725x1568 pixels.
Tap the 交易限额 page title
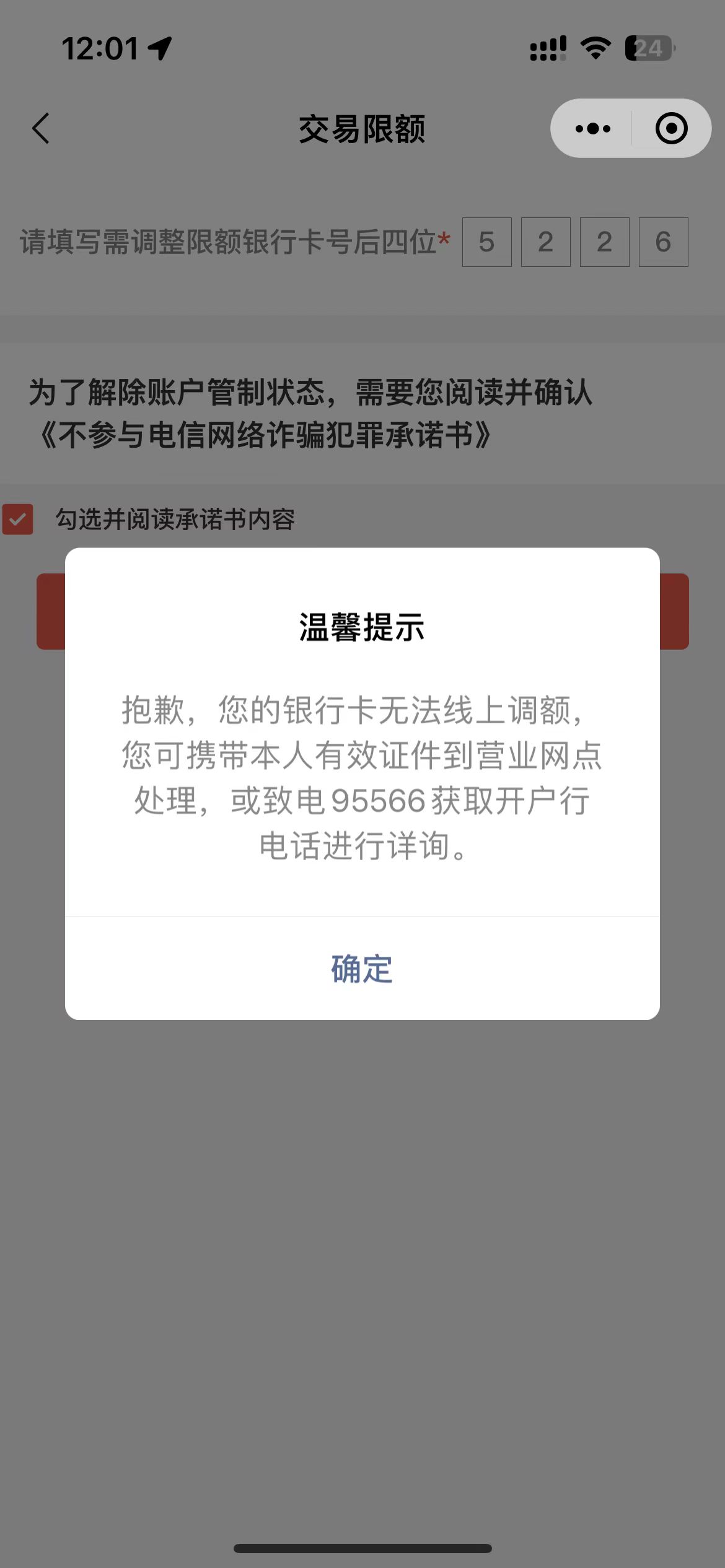[x=362, y=129]
